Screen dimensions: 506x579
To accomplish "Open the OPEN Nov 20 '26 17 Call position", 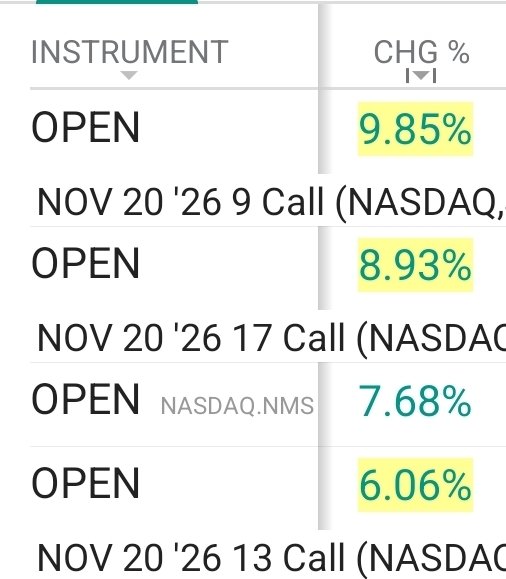I will [x=268, y=295].
